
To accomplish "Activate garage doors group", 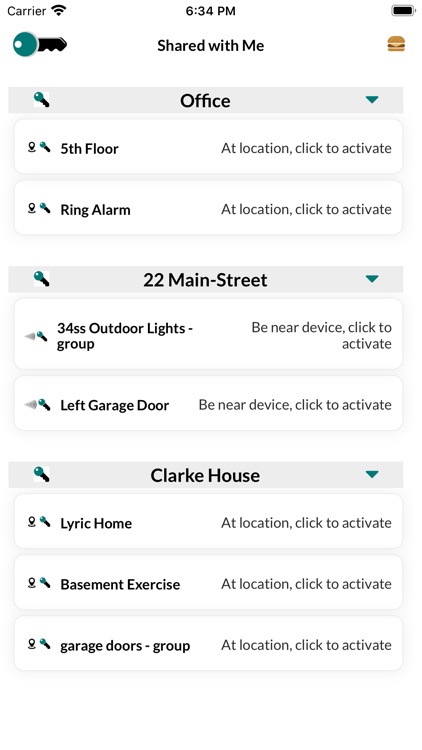I will coord(208,644).
